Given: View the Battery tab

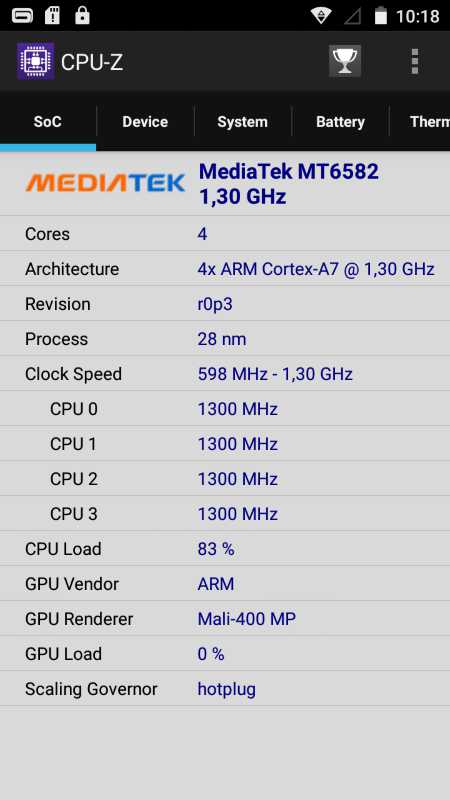Looking at the screenshot, I should [340, 122].
